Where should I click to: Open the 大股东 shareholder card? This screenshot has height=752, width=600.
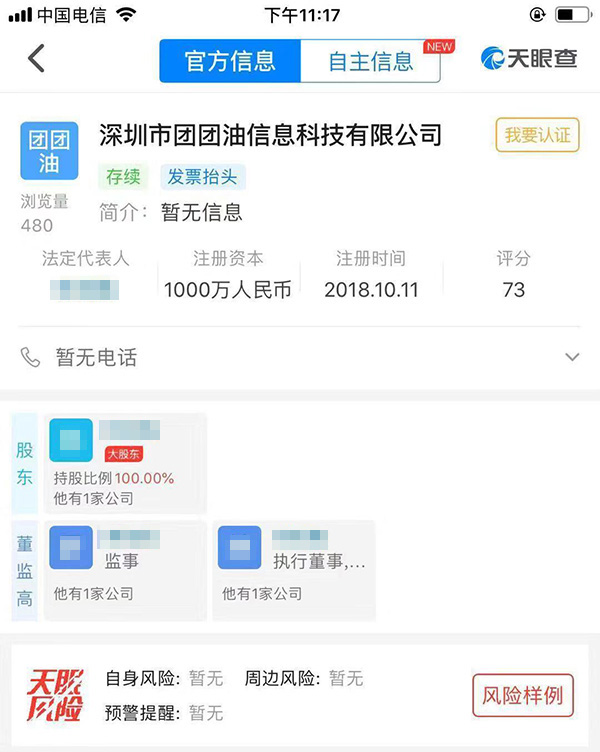click(x=124, y=463)
